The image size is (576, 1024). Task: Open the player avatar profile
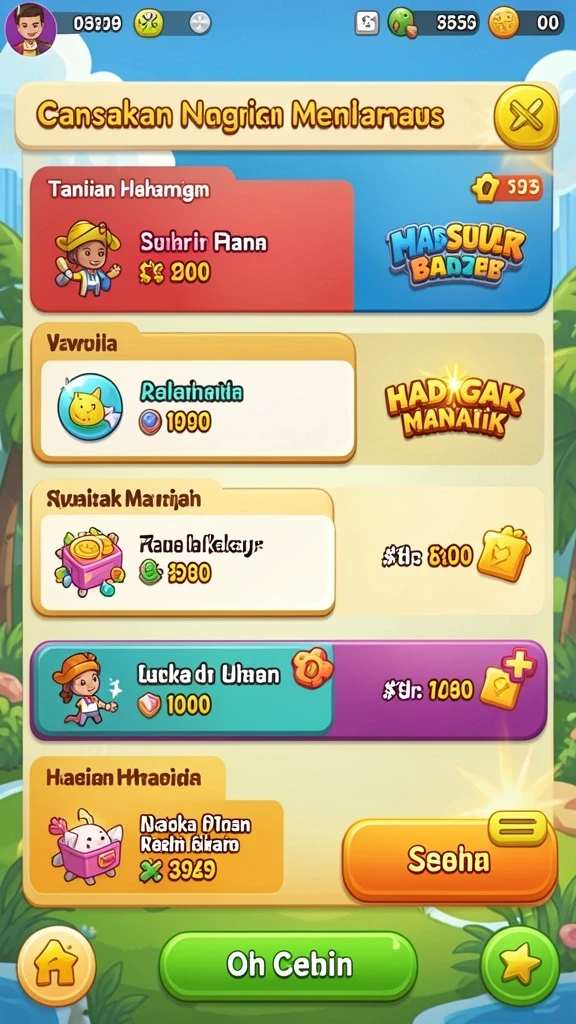pyautogui.click(x=30, y=28)
